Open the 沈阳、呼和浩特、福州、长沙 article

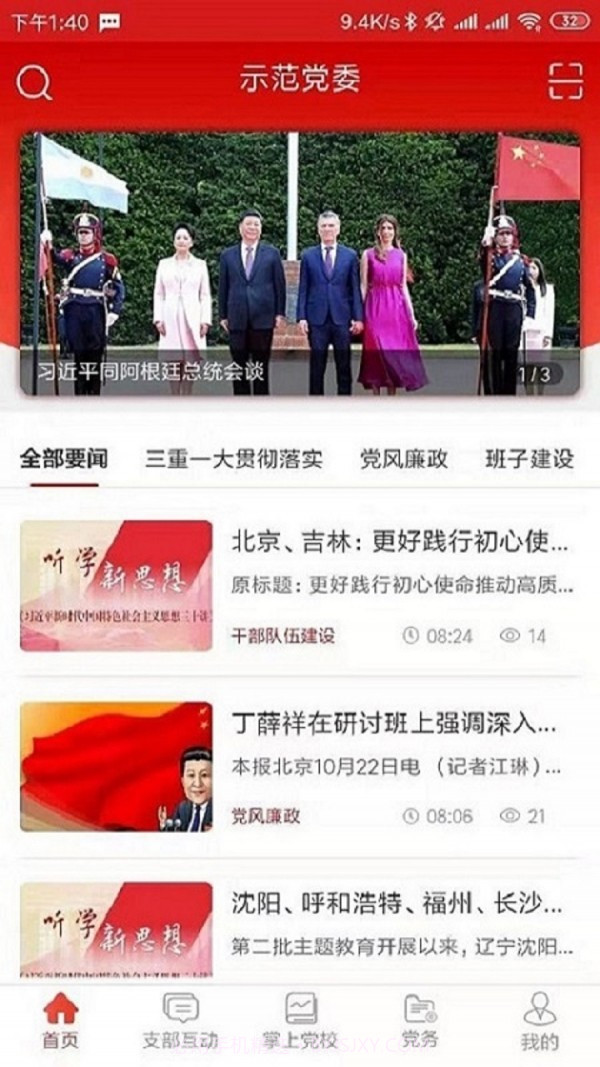[x=400, y=905]
